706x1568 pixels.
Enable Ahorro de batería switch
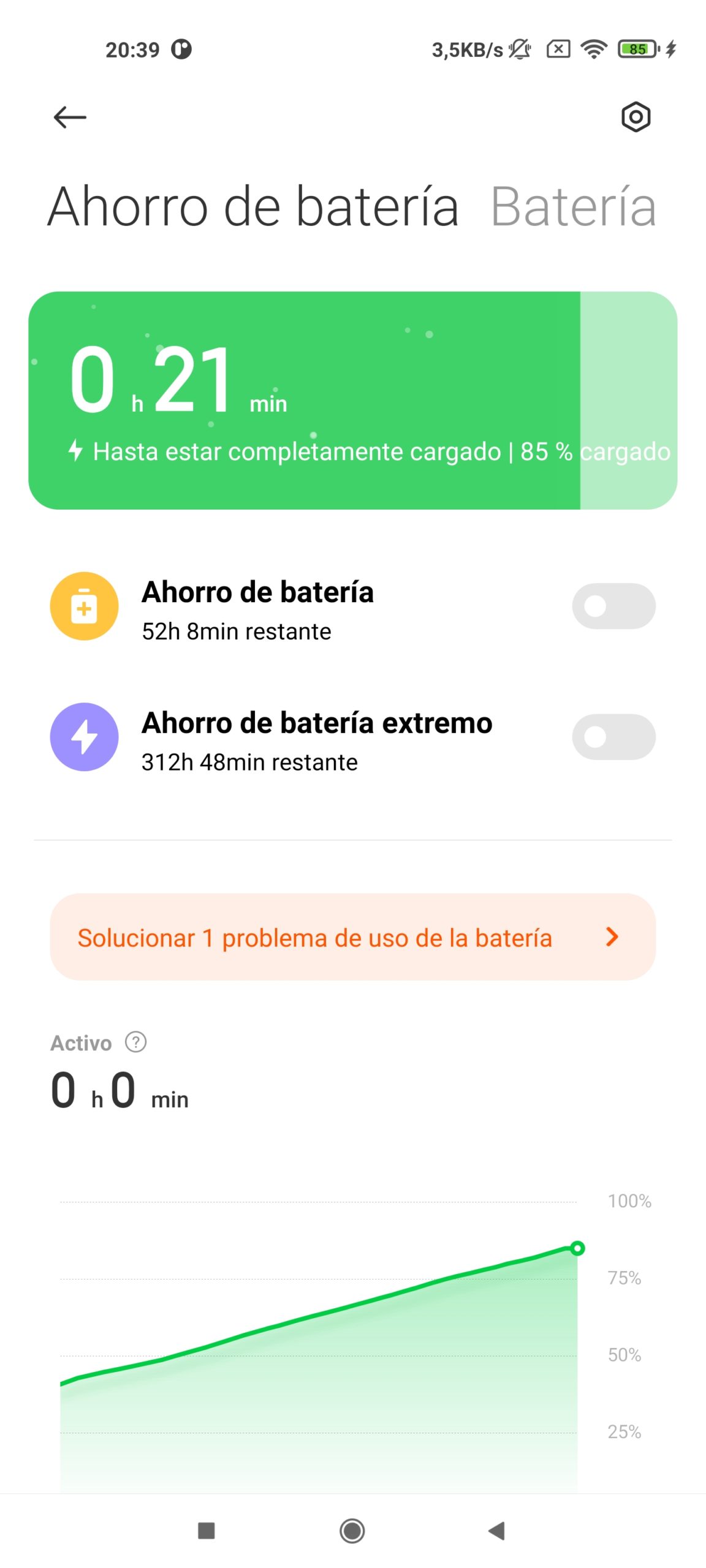(613, 606)
